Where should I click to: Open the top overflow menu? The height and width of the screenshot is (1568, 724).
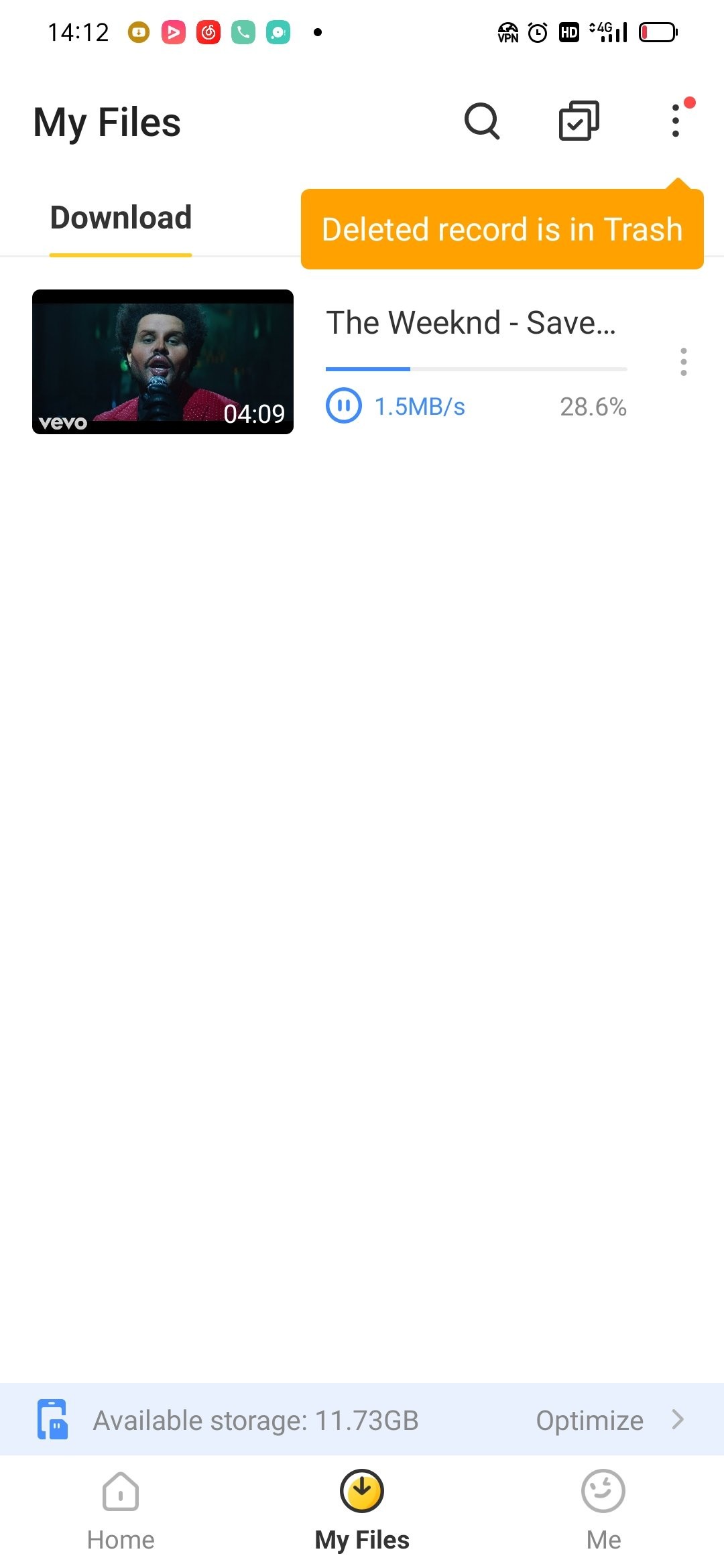[x=676, y=121]
